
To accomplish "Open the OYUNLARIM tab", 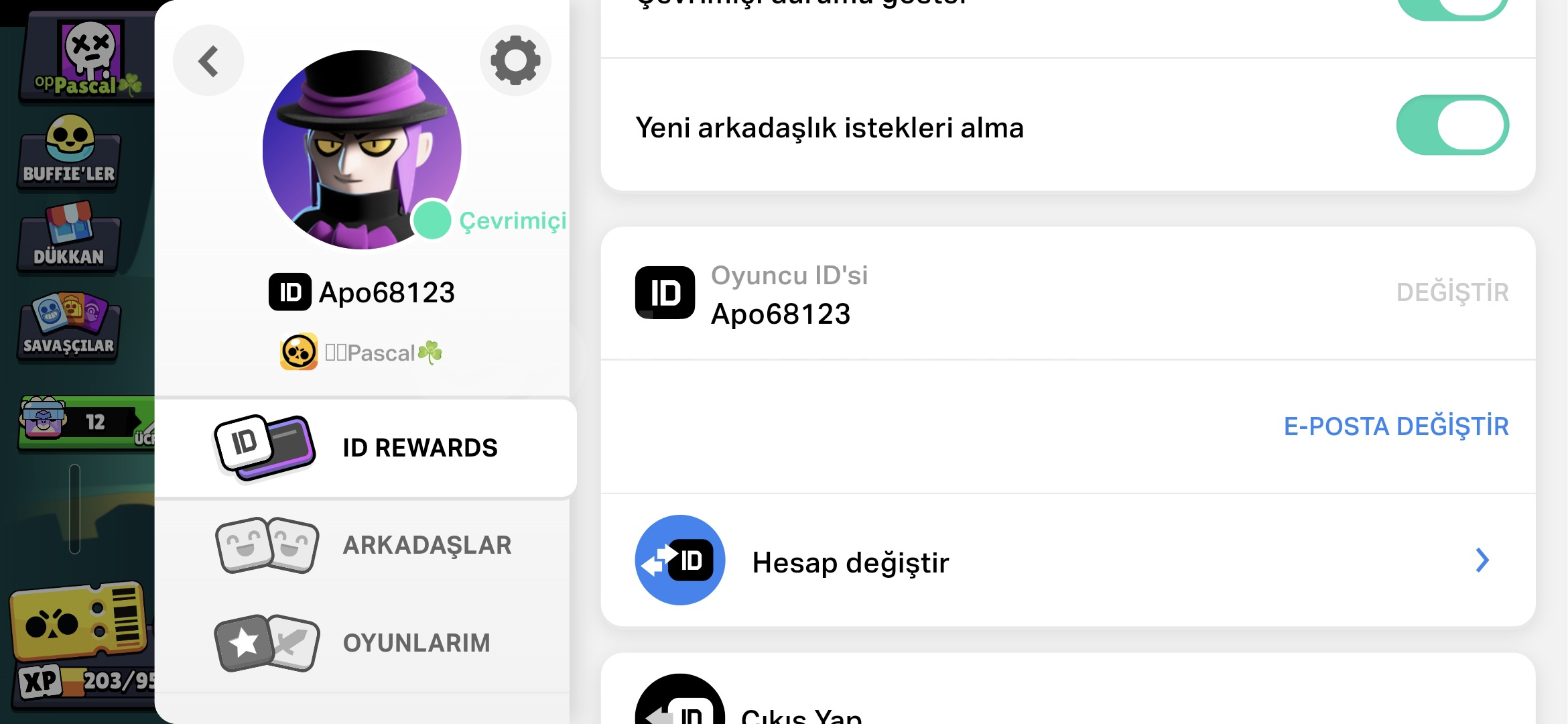I will 365,642.
